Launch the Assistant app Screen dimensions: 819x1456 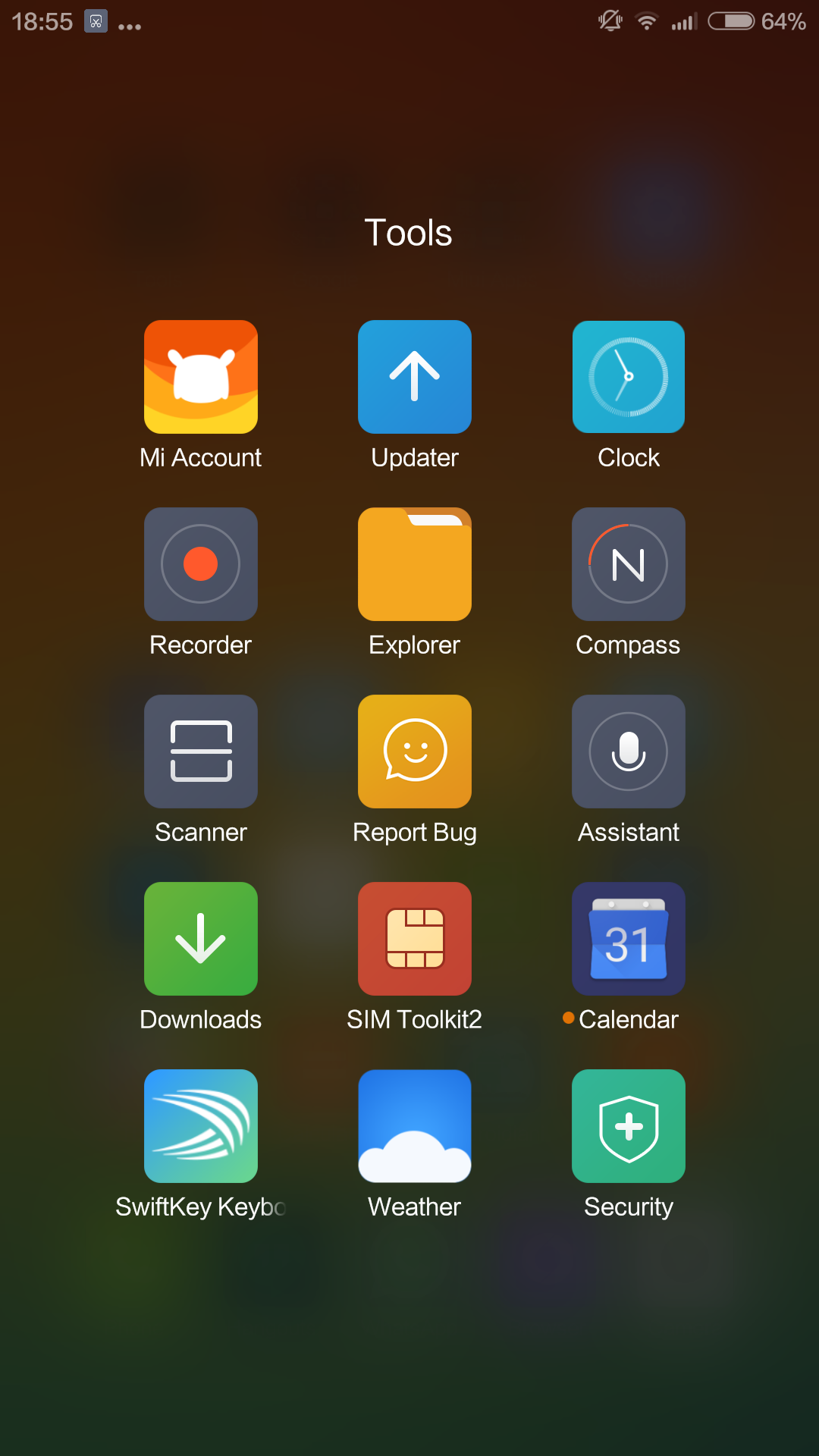pyautogui.click(x=629, y=752)
